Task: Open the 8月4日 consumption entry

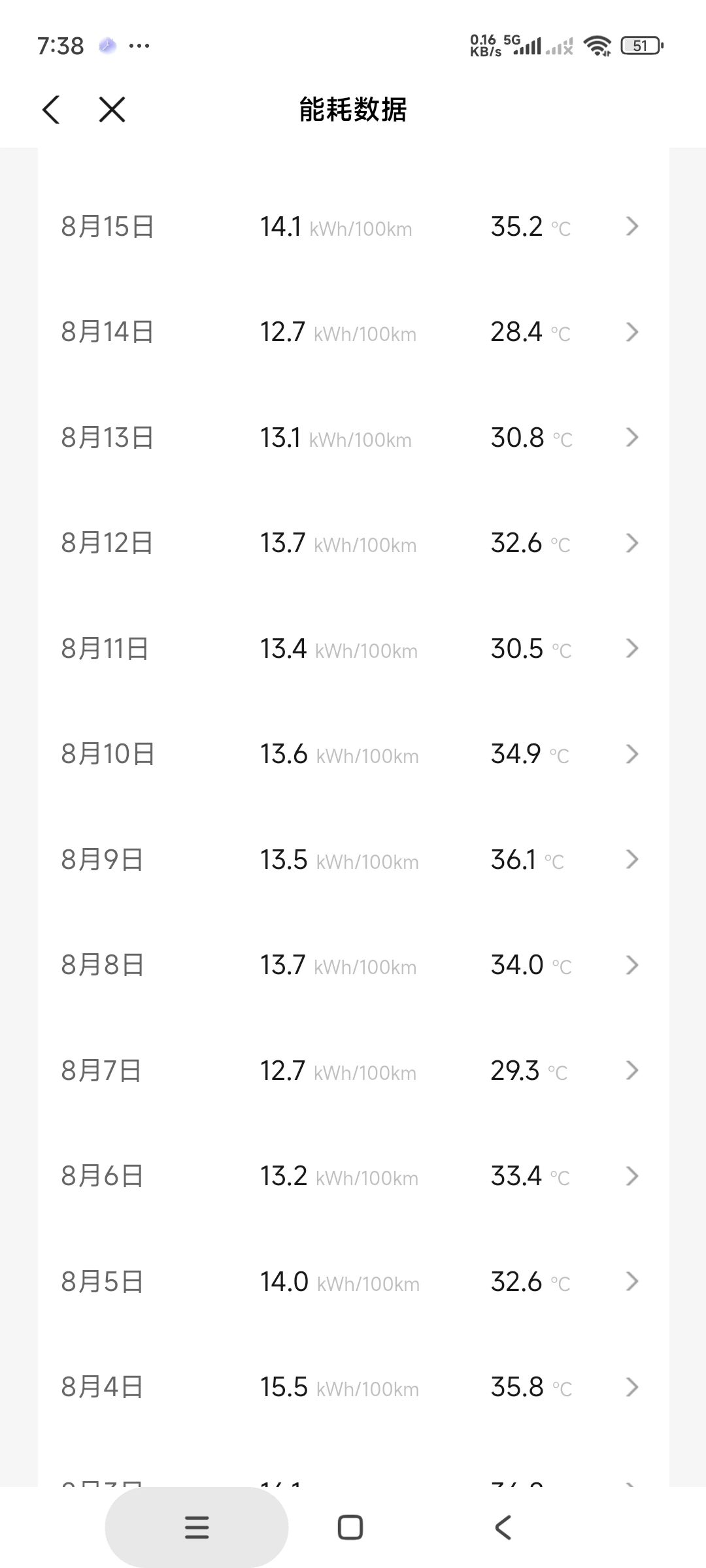Action: pyautogui.click(x=353, y=1387)
